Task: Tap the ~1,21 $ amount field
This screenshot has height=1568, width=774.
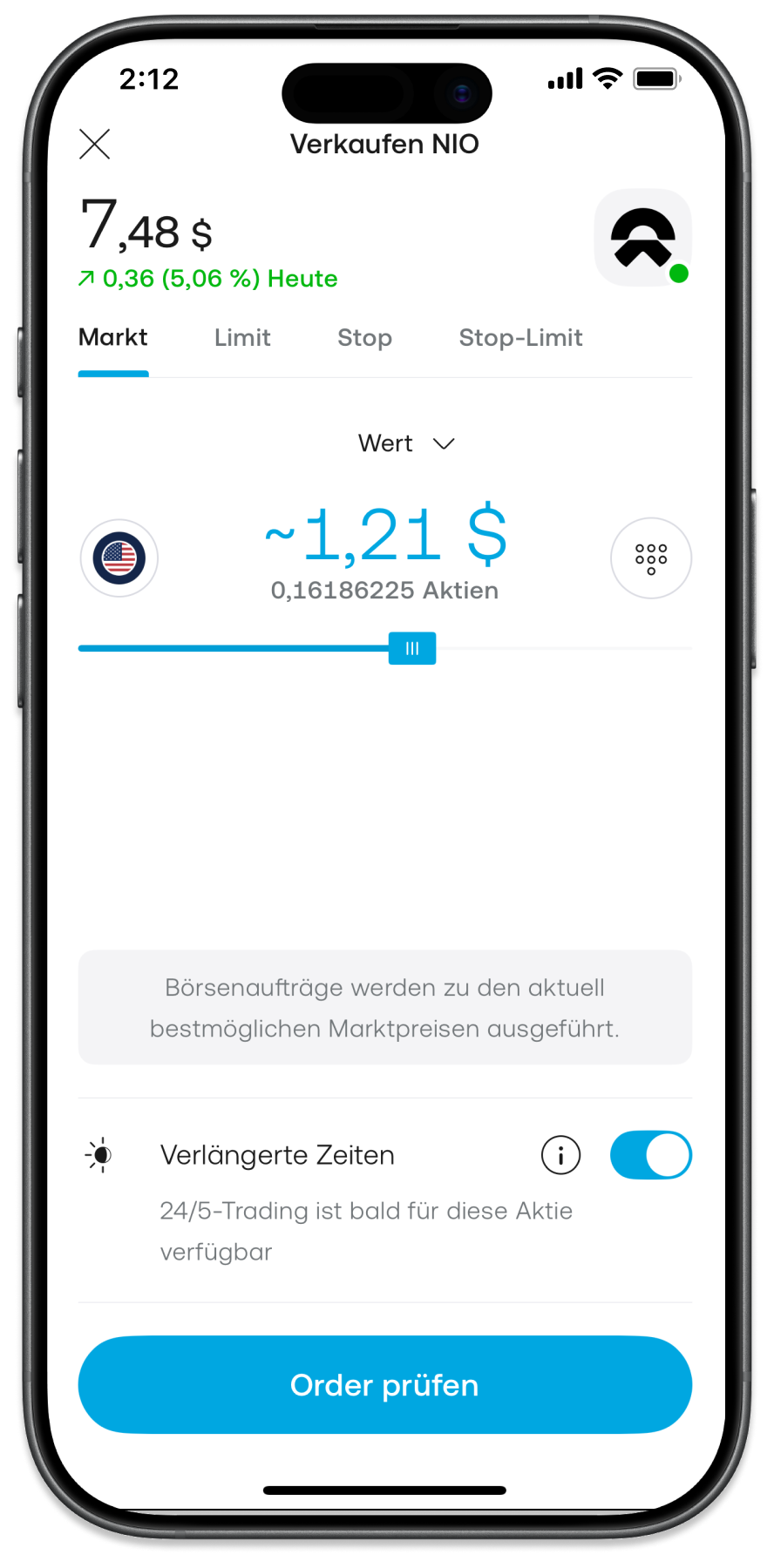Action: (385, 536)
